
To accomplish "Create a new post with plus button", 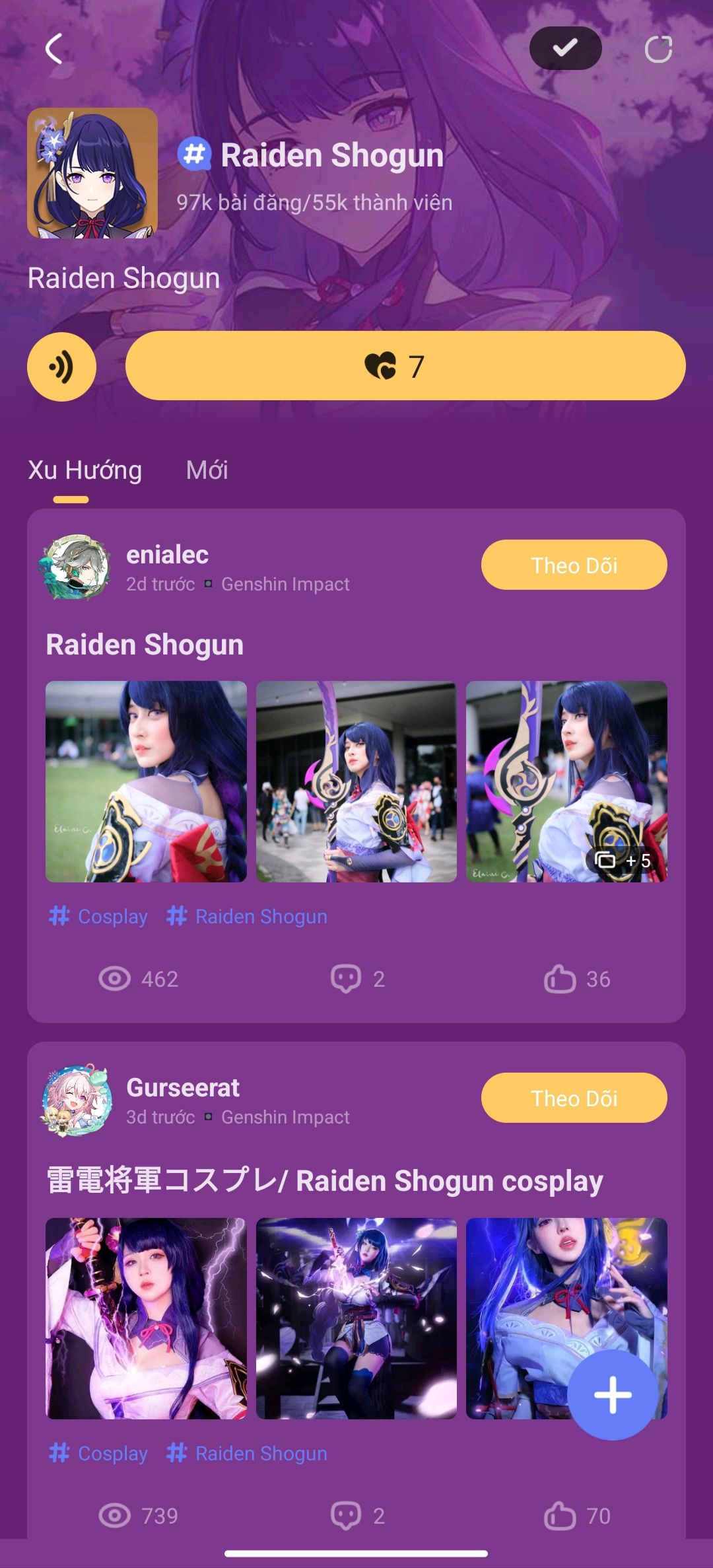I will click(613, 1395).
